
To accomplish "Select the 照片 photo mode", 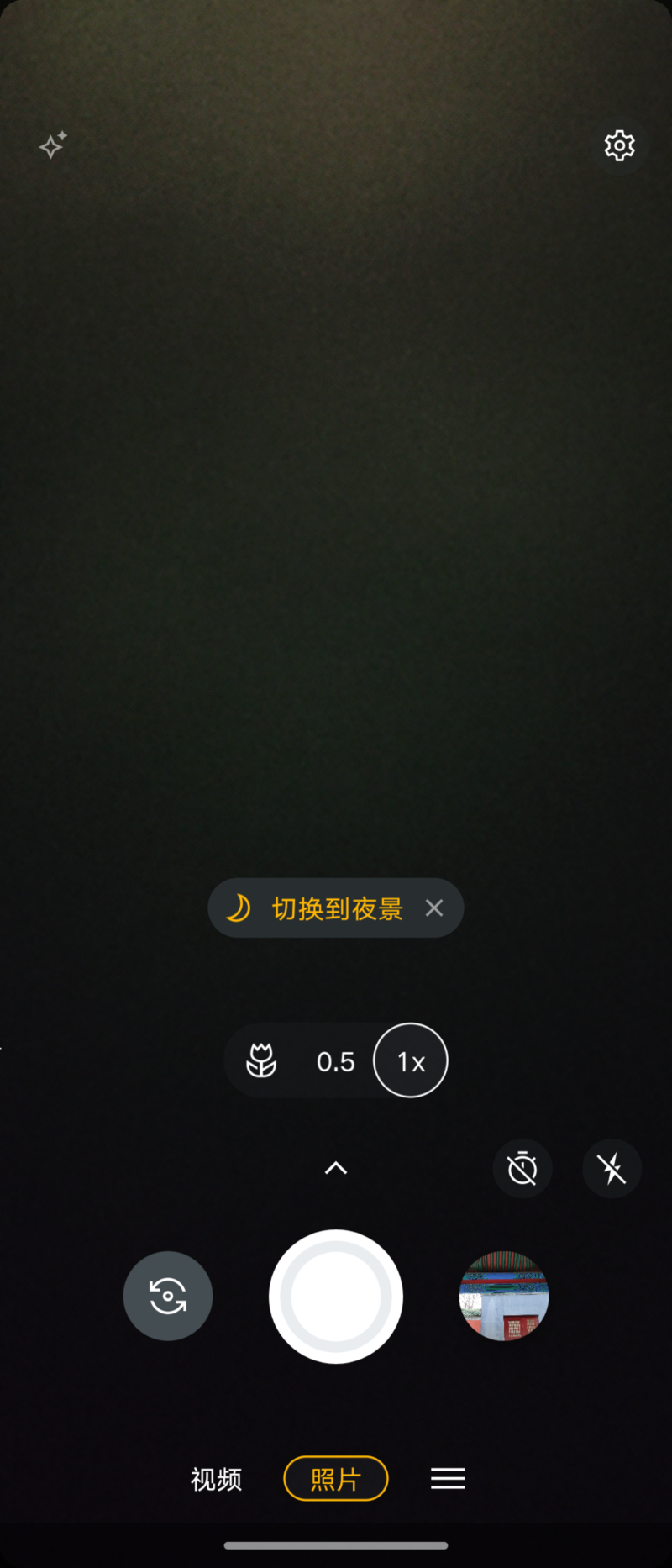I will coord(336,1479).
